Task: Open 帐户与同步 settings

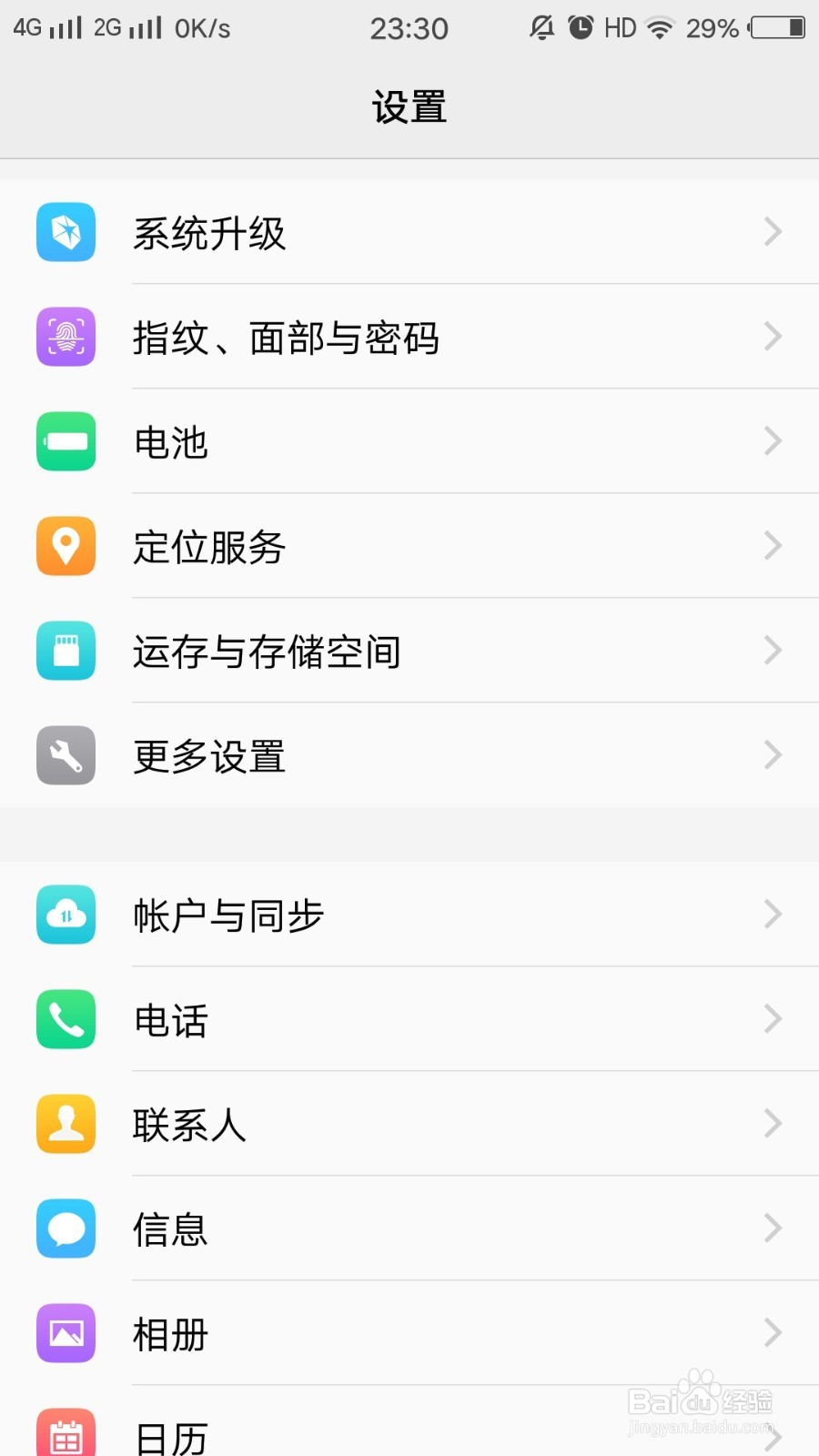Action: click(409, 916)
